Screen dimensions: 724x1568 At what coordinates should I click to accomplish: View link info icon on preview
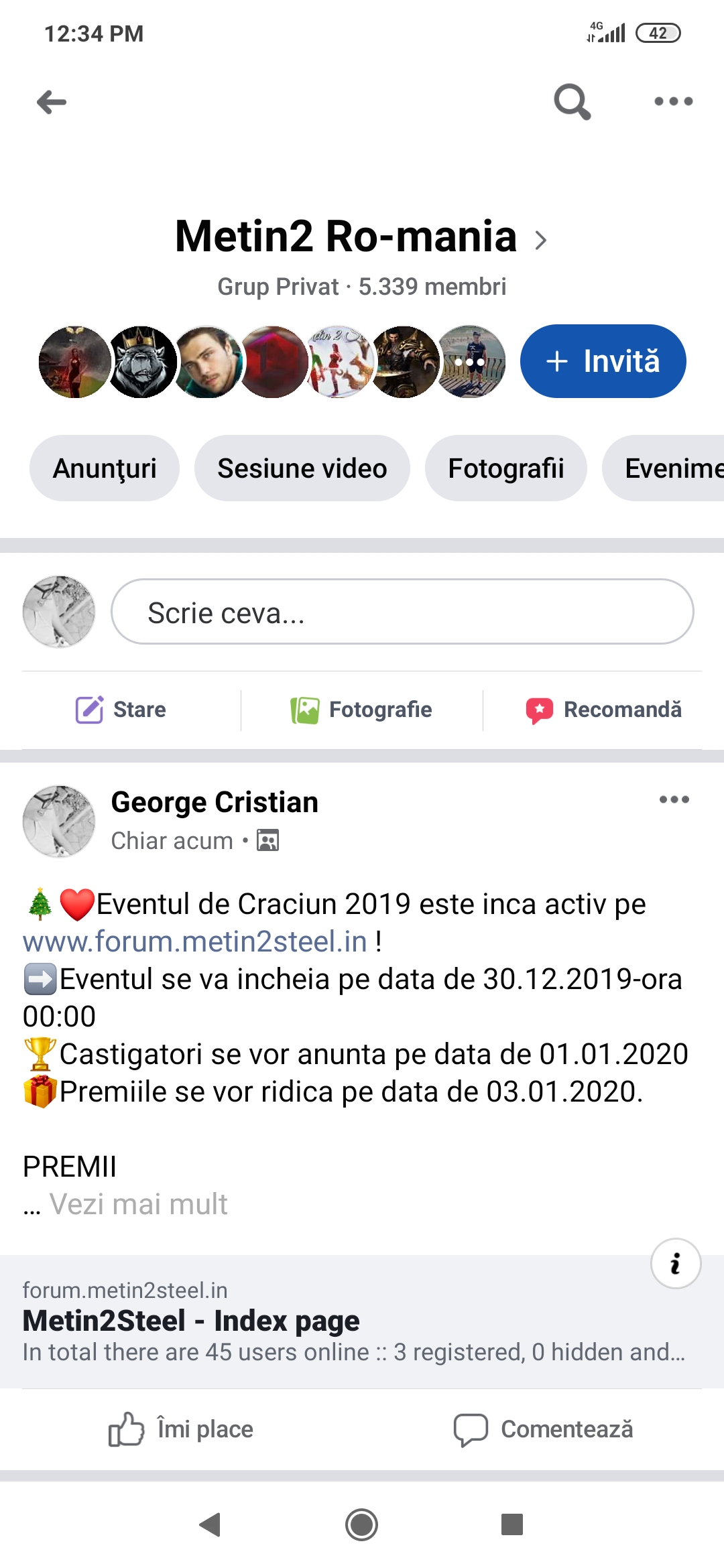[x=676, y=1264]
